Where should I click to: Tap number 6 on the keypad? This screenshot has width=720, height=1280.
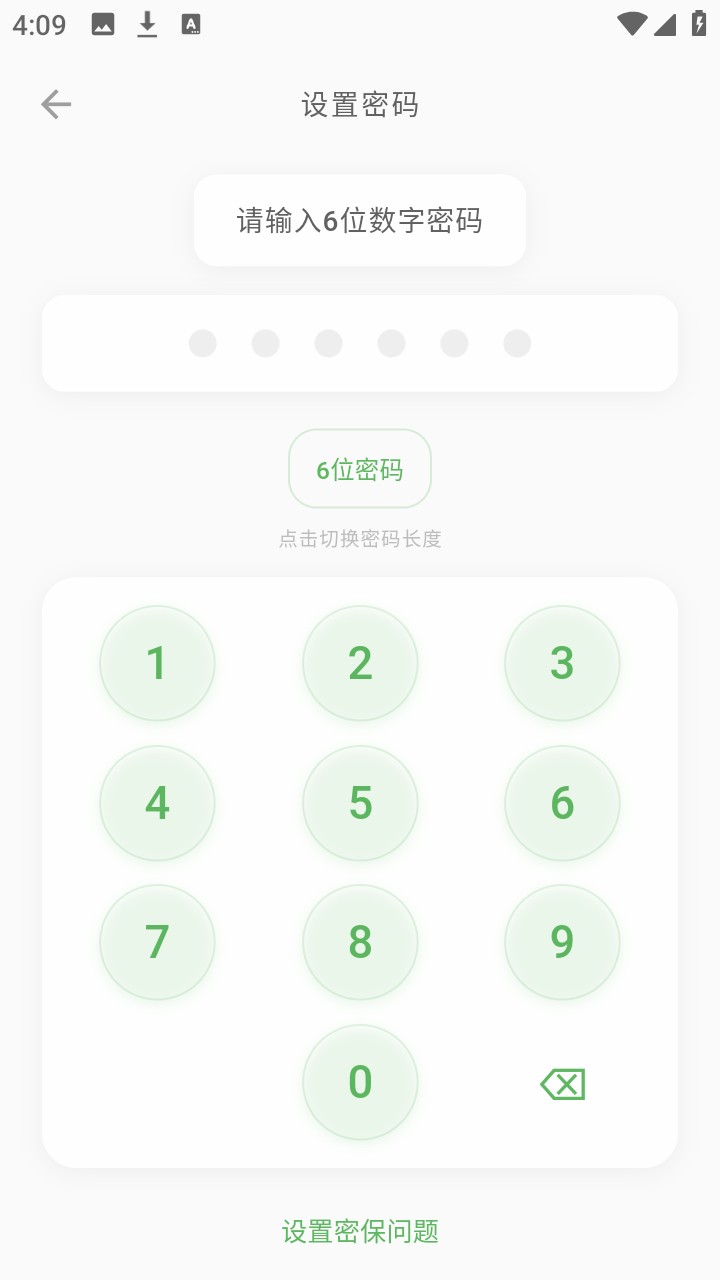pyautogui.click(x=562, y=803)
